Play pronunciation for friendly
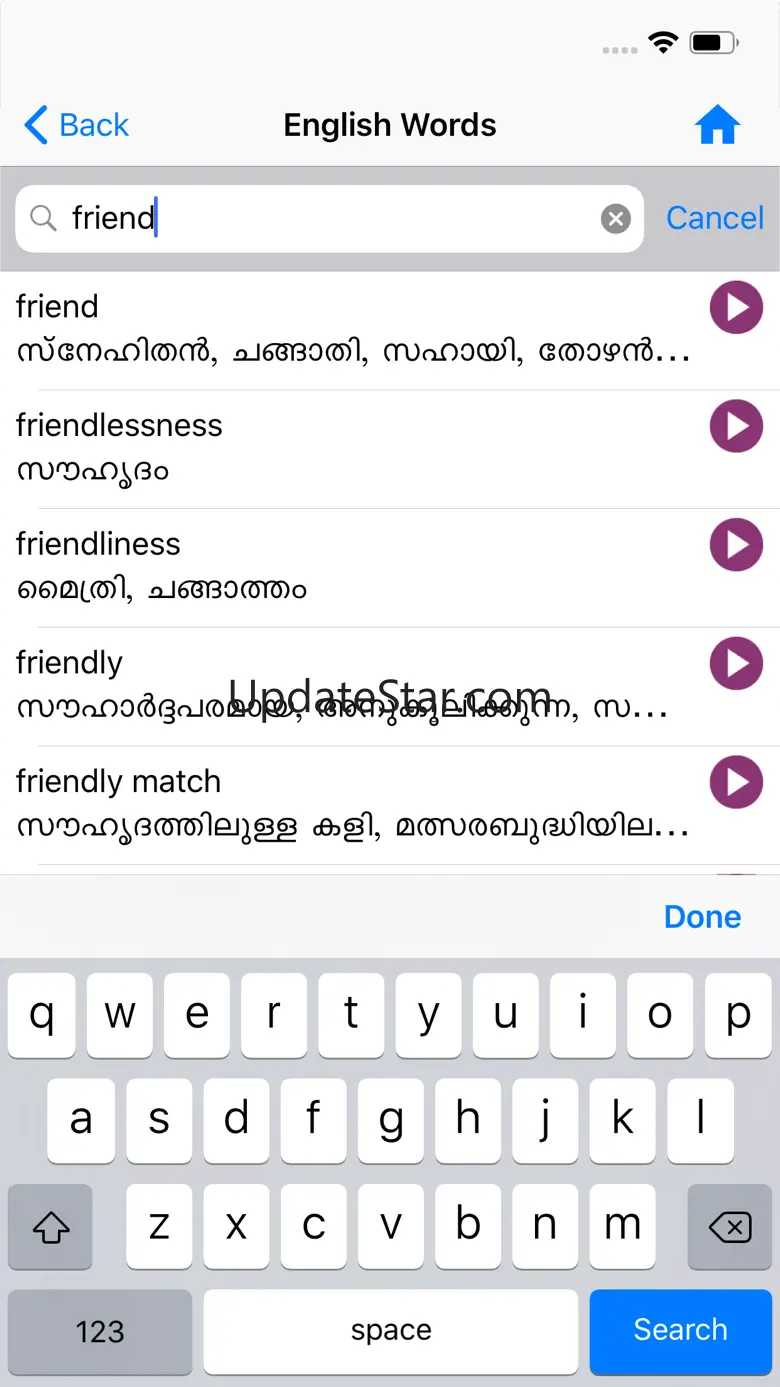Image resolution: width=780 pixels, height=1387 pixels. 736,664
